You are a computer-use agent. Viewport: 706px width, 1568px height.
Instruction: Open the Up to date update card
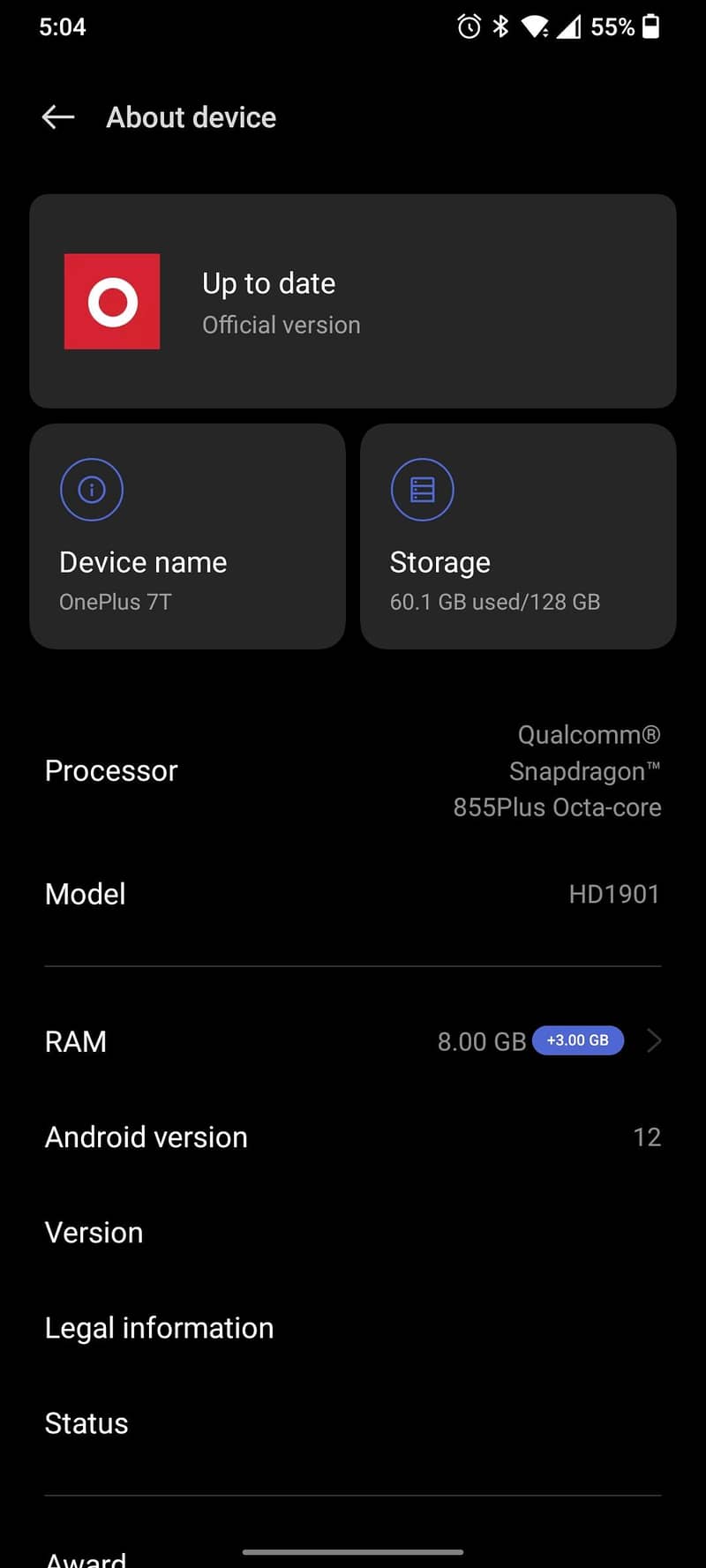coord(353,301)
